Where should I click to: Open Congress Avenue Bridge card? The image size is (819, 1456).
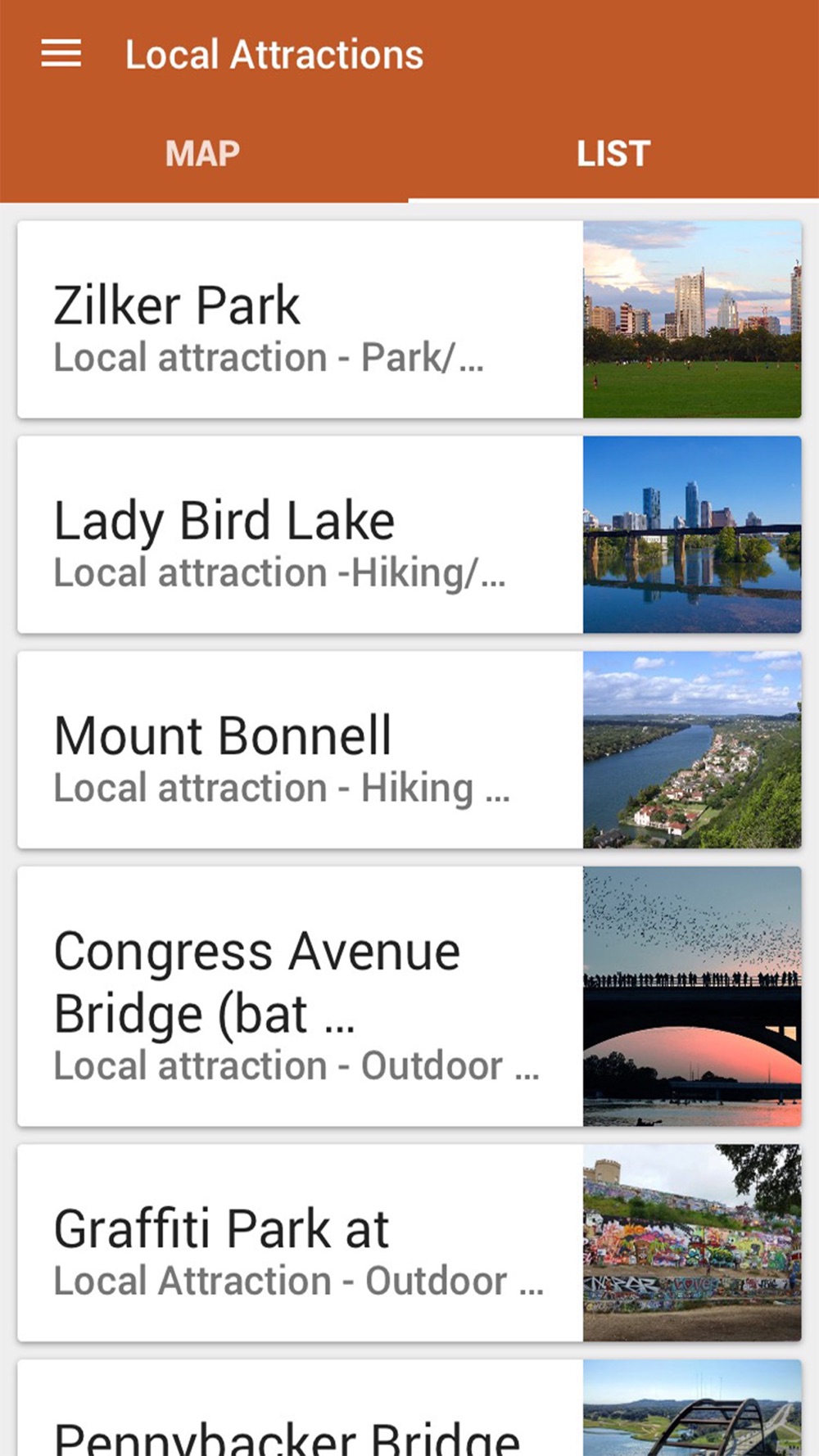409,997
